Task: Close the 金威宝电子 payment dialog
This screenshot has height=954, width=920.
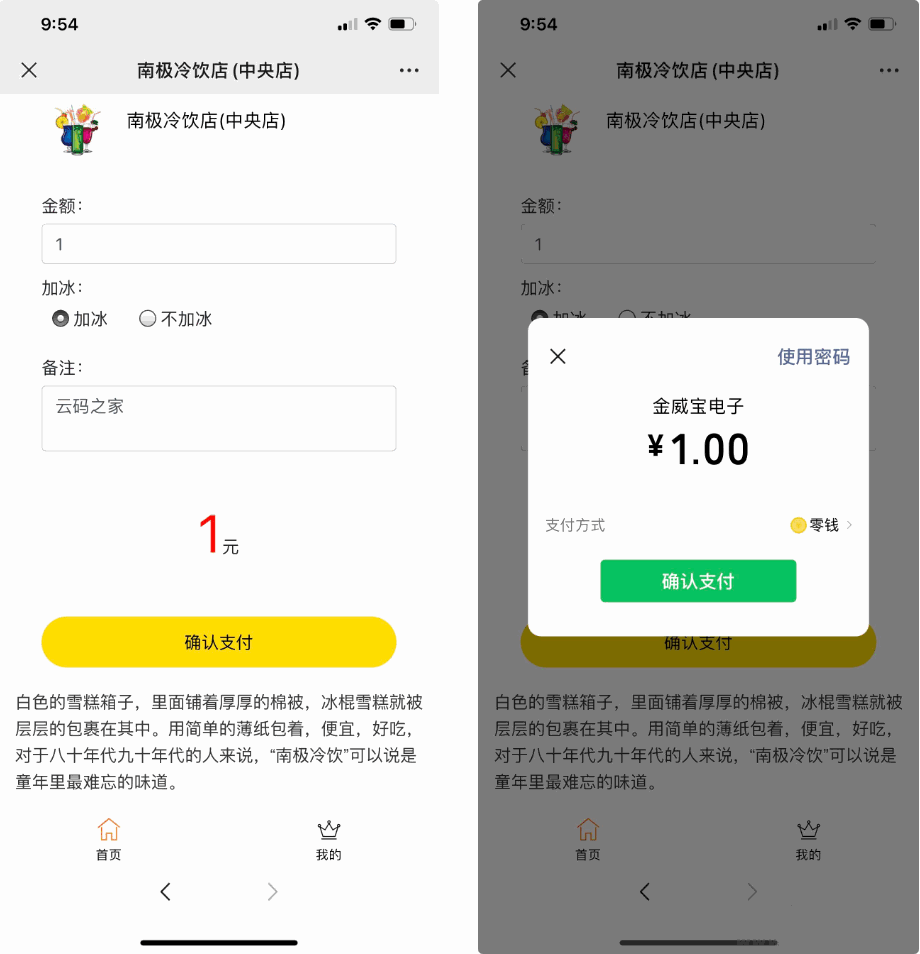Action: [558, 356]
